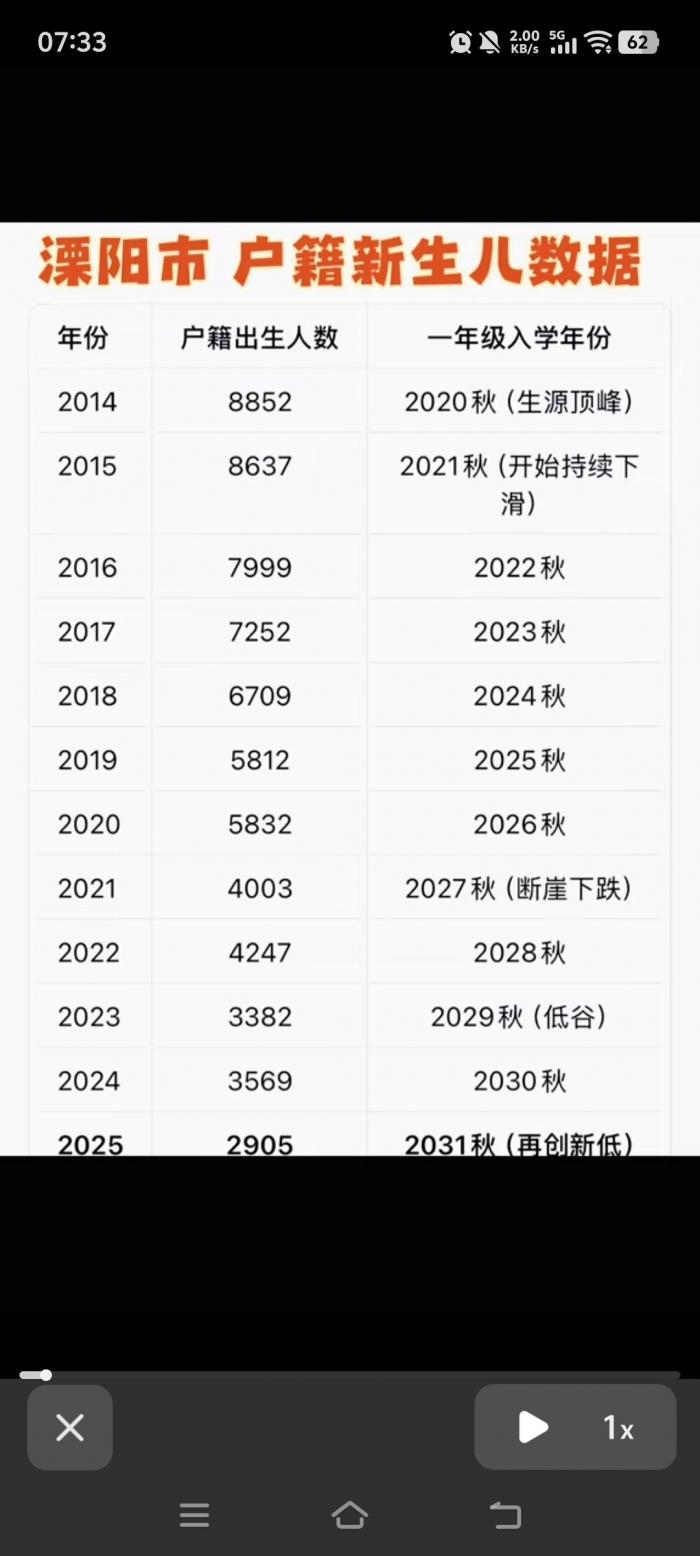Open recent apps from navigation bar
Image resolution: width=700 pixels, height=1556 pixels.
pyautogui.click(x=194, y=1515)
